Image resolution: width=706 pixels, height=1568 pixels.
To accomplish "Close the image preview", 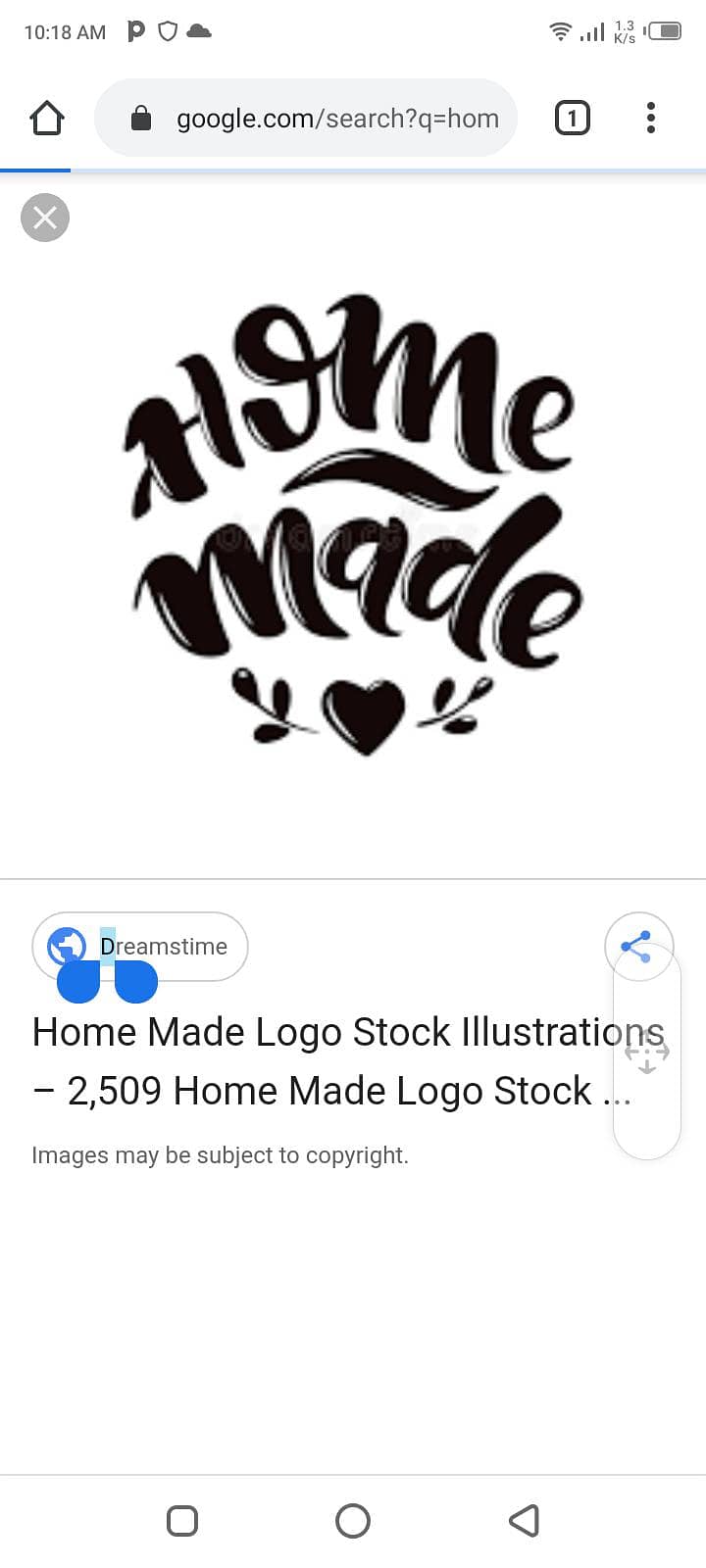I will (x=45, y=218).
